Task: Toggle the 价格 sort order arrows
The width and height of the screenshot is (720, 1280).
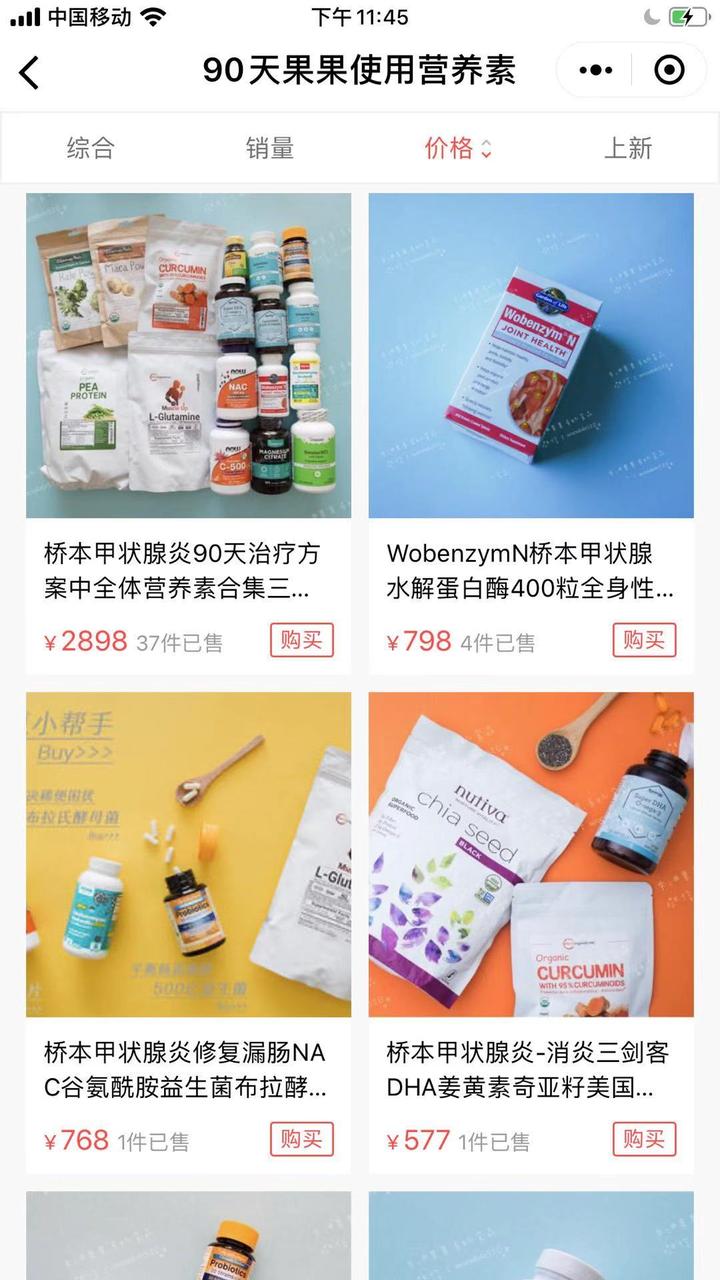Action: pos(486,148)
